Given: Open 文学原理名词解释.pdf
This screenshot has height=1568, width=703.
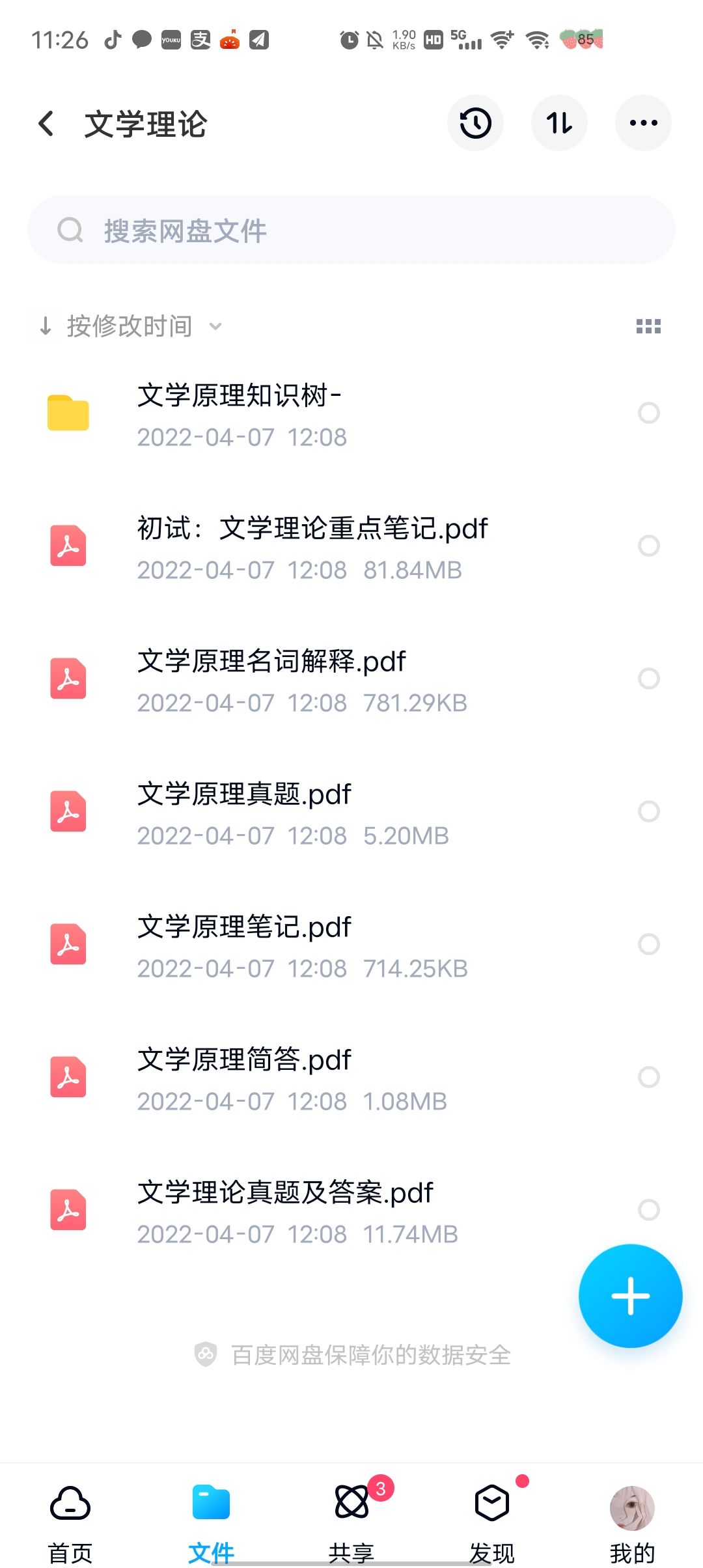Looking at the screenshot, I should (x=351, y=680).
